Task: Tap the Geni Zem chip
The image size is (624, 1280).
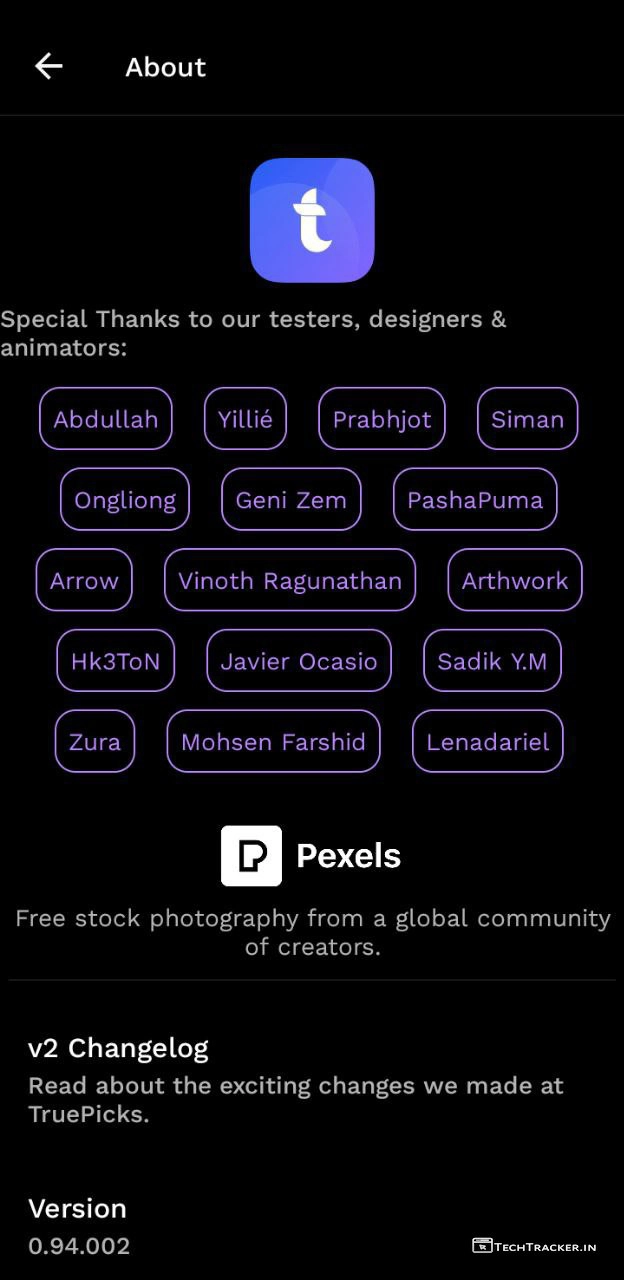Action: [291, 500]
